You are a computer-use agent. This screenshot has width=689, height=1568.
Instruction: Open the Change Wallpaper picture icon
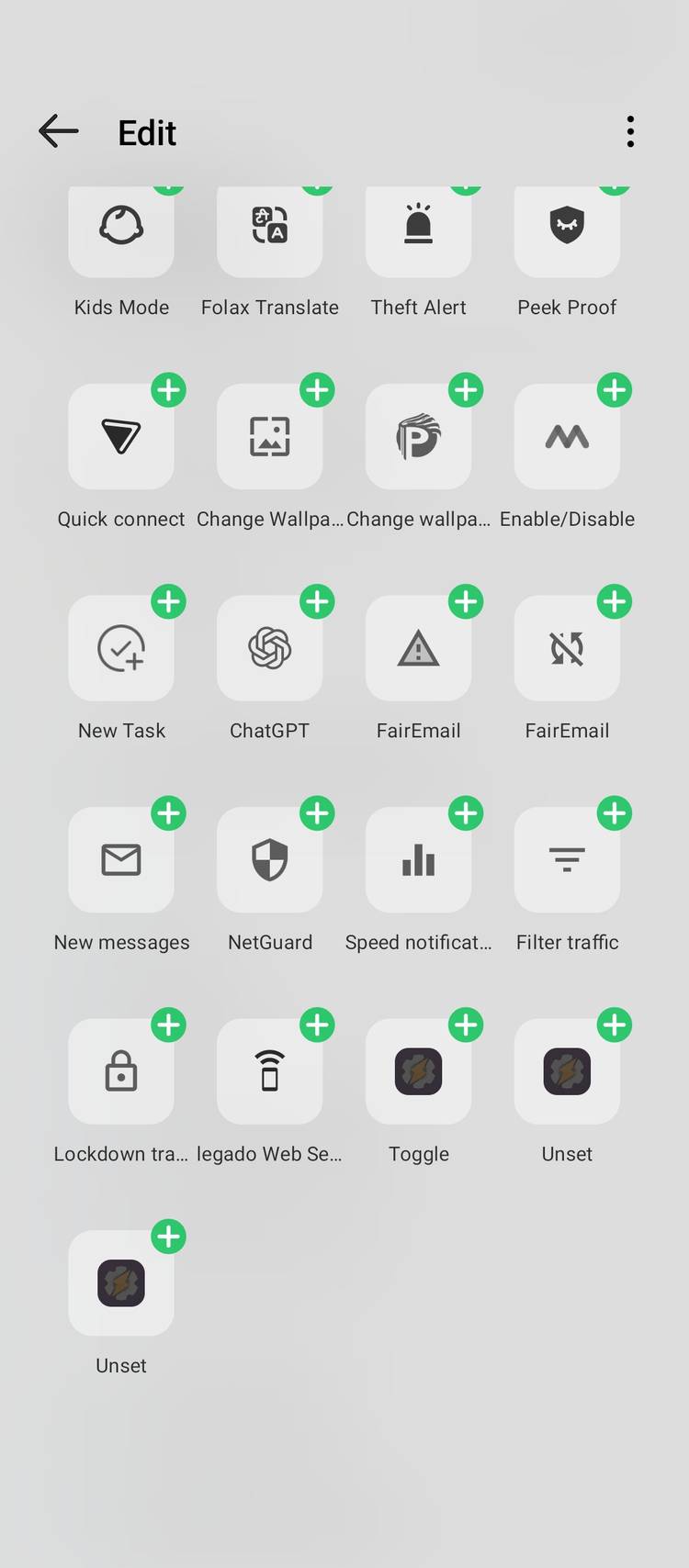click(270, 436)
